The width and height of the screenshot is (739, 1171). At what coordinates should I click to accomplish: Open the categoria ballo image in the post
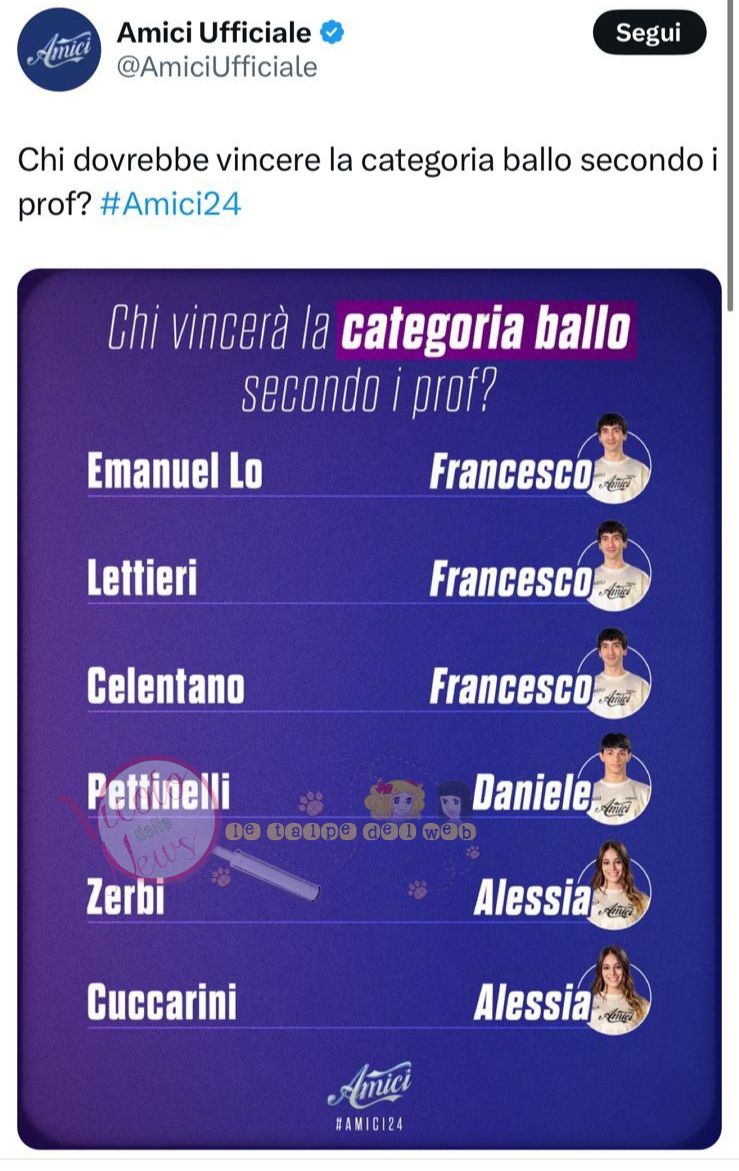click(369, 700)
